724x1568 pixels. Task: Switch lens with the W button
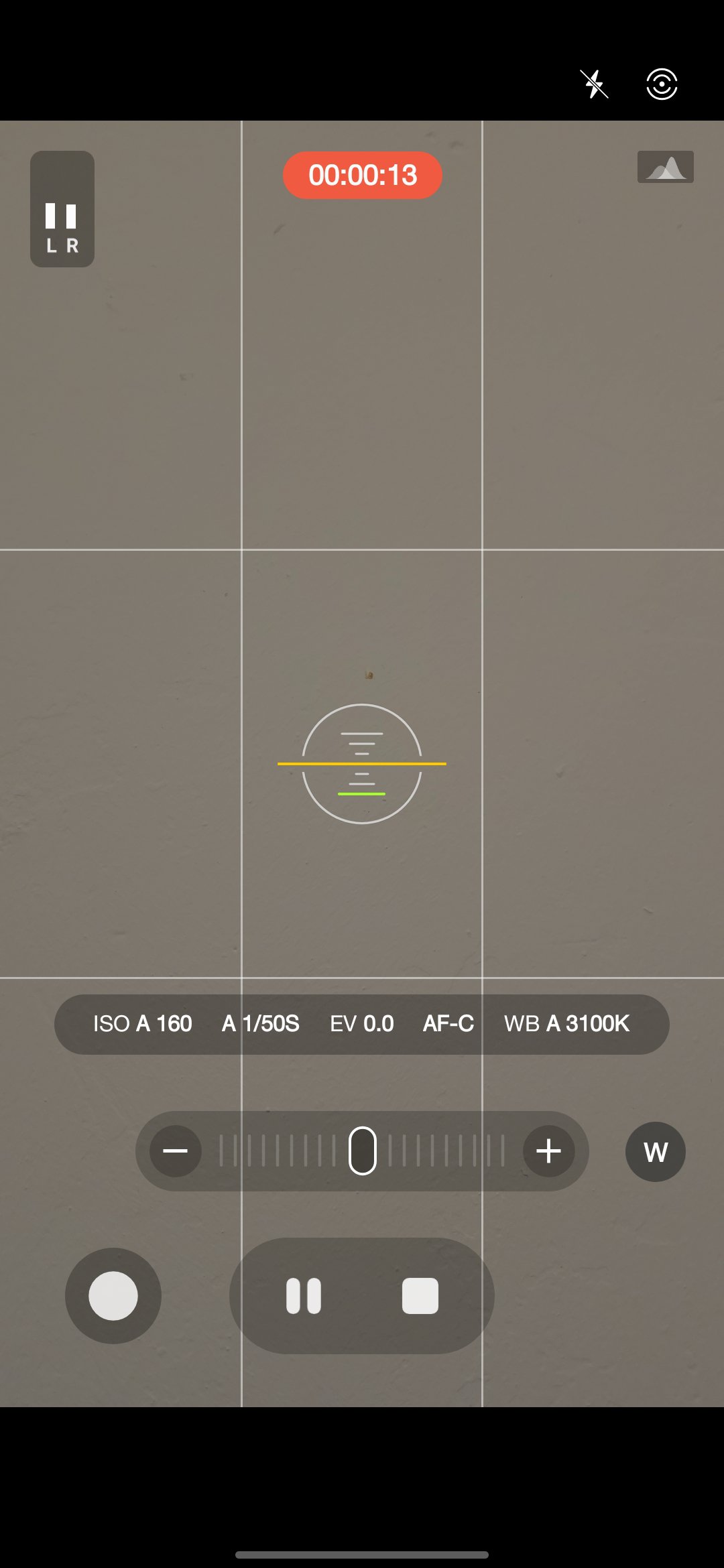click(x=655, y=1152)
